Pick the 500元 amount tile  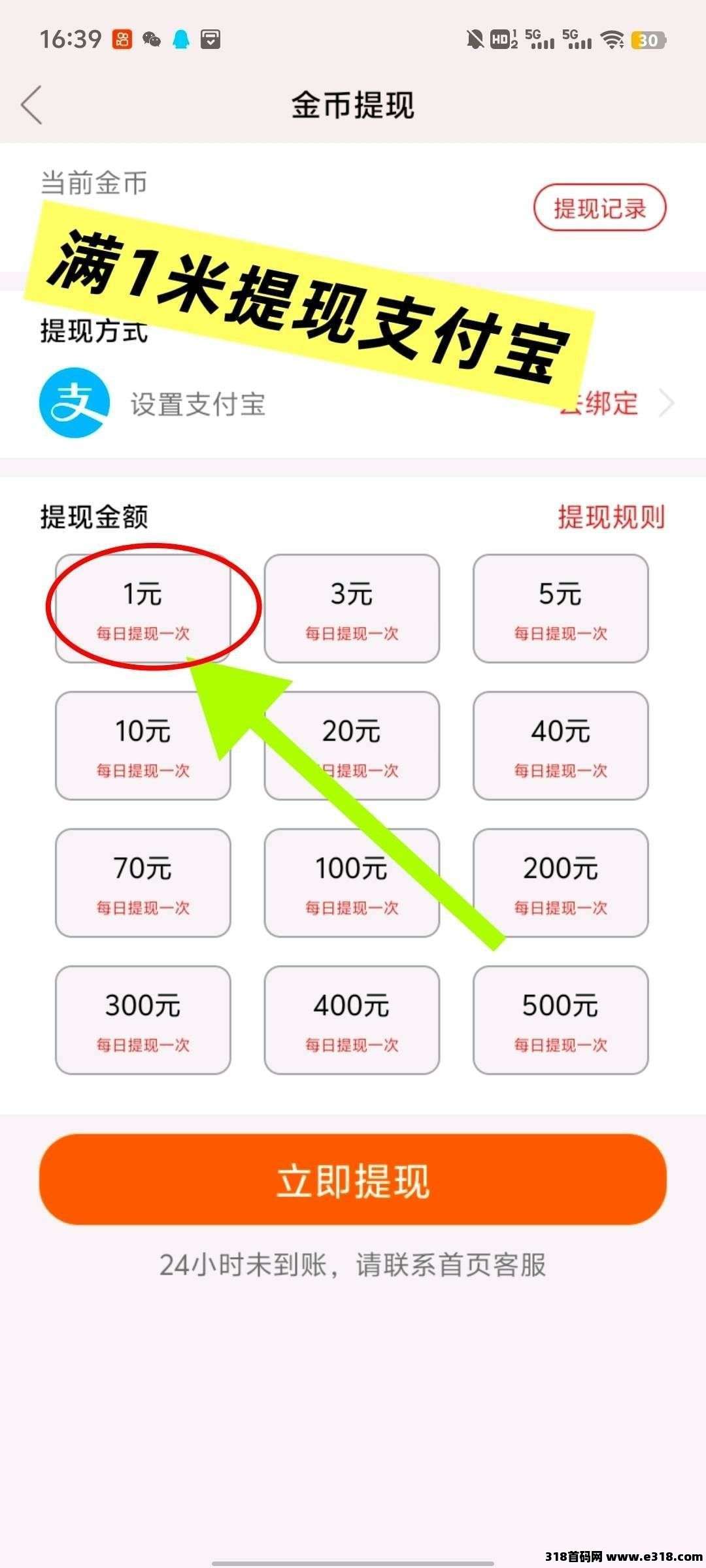(560, 1020)
